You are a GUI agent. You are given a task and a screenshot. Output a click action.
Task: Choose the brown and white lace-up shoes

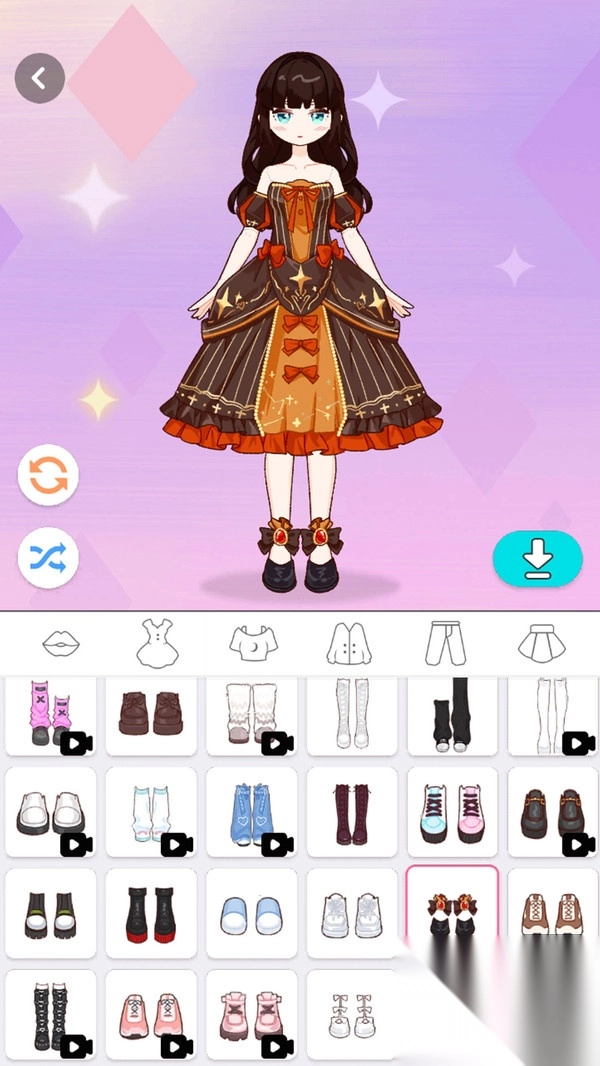tap(552, 912)
